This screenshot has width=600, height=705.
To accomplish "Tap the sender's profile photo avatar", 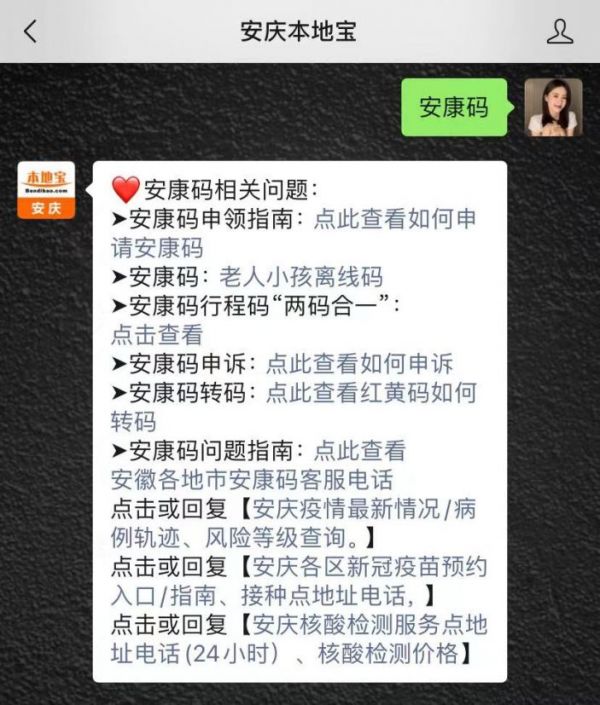I will [x=553, y=107].
